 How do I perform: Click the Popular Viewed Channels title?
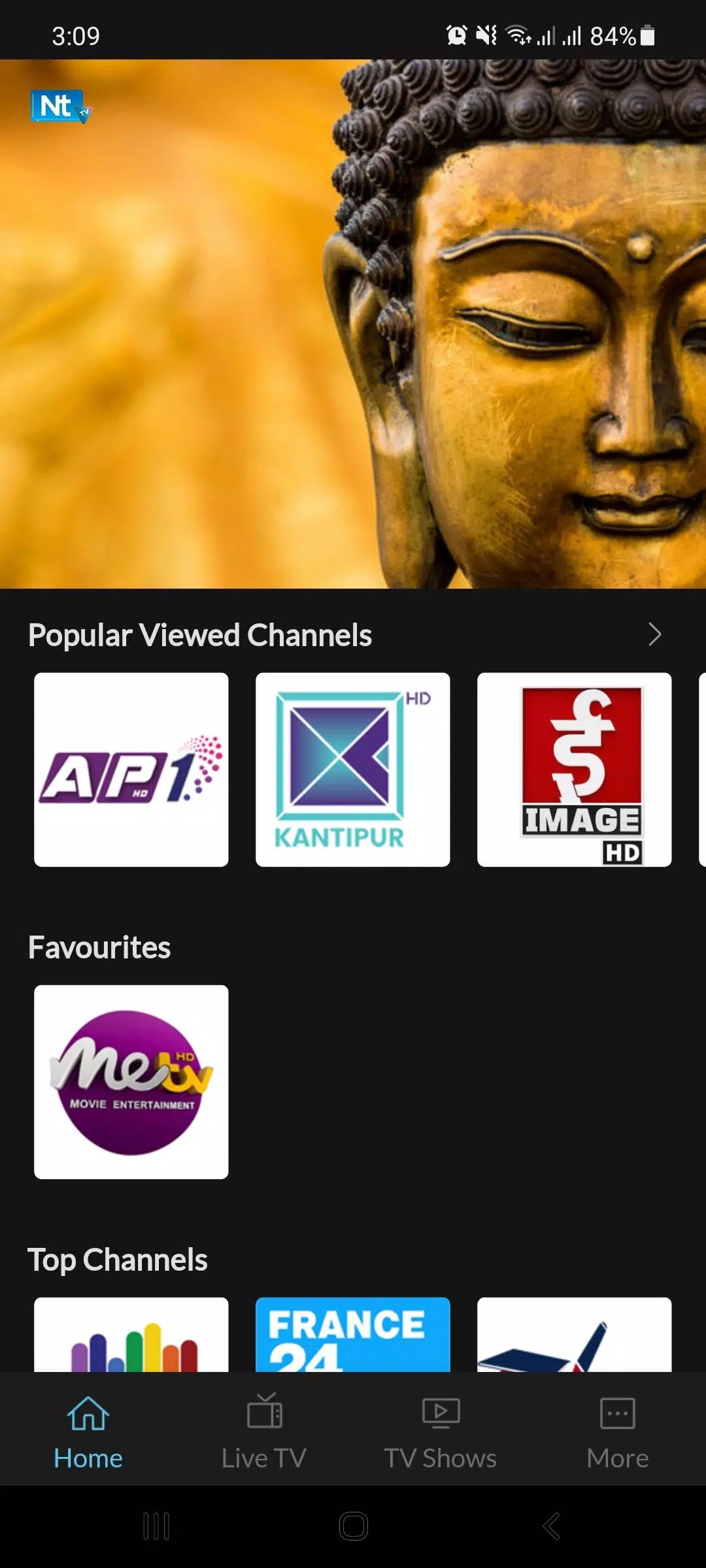[x=199, y=634]
